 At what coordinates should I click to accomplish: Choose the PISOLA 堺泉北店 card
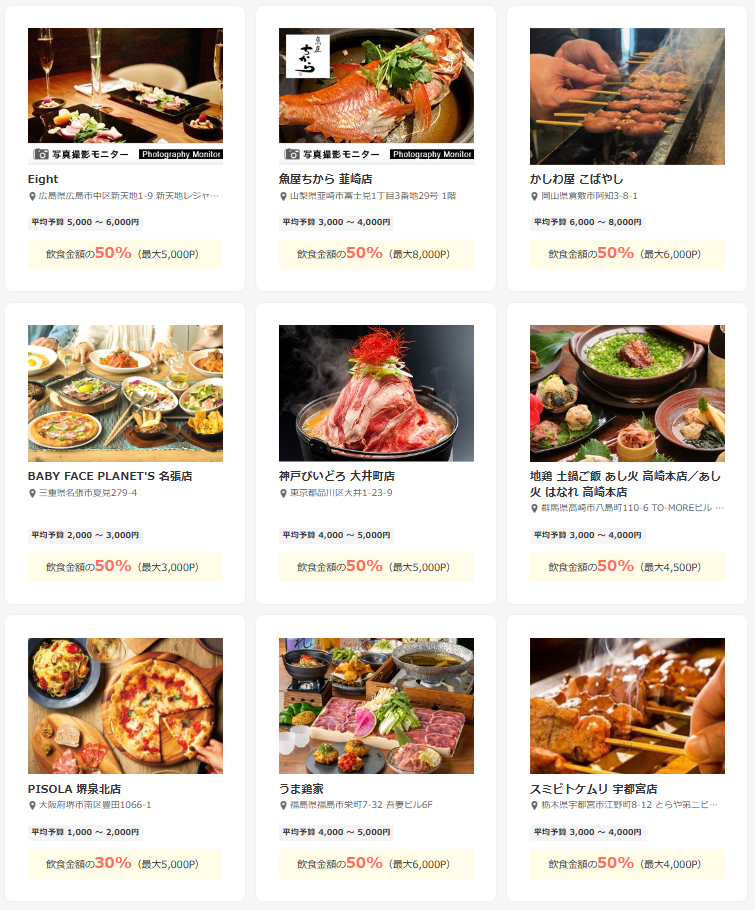pyautogui.click(x=125, y=707)
